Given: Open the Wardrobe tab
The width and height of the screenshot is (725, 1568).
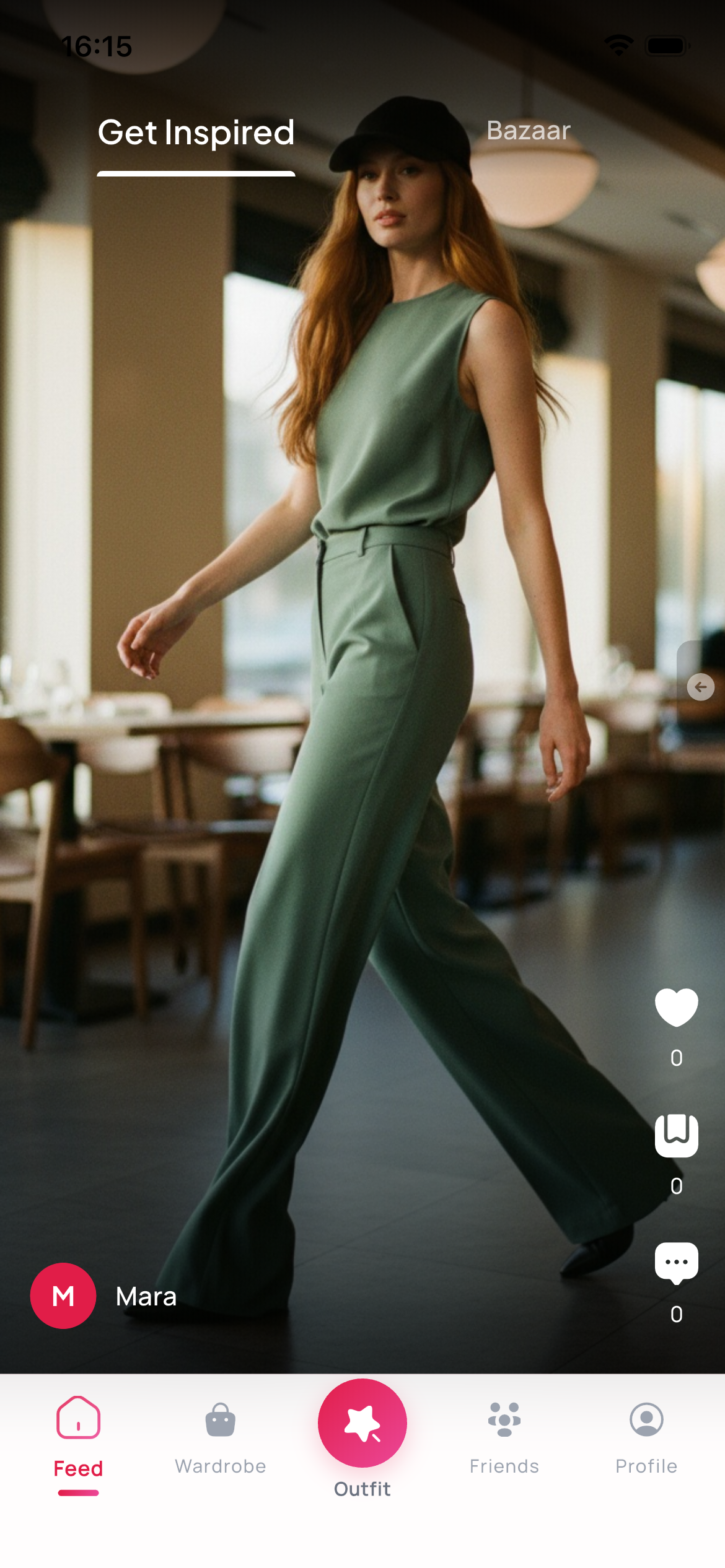Looking at the screenshot, I should 220,1438.
